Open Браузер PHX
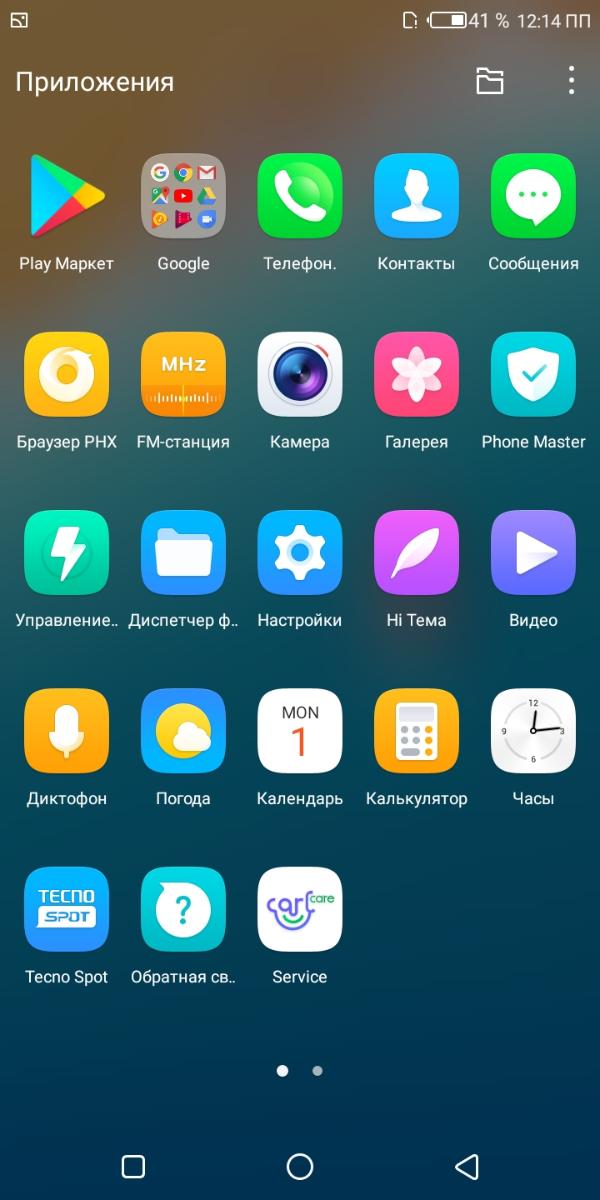This screenshot has height=1200, width=600. click(67, 374)
